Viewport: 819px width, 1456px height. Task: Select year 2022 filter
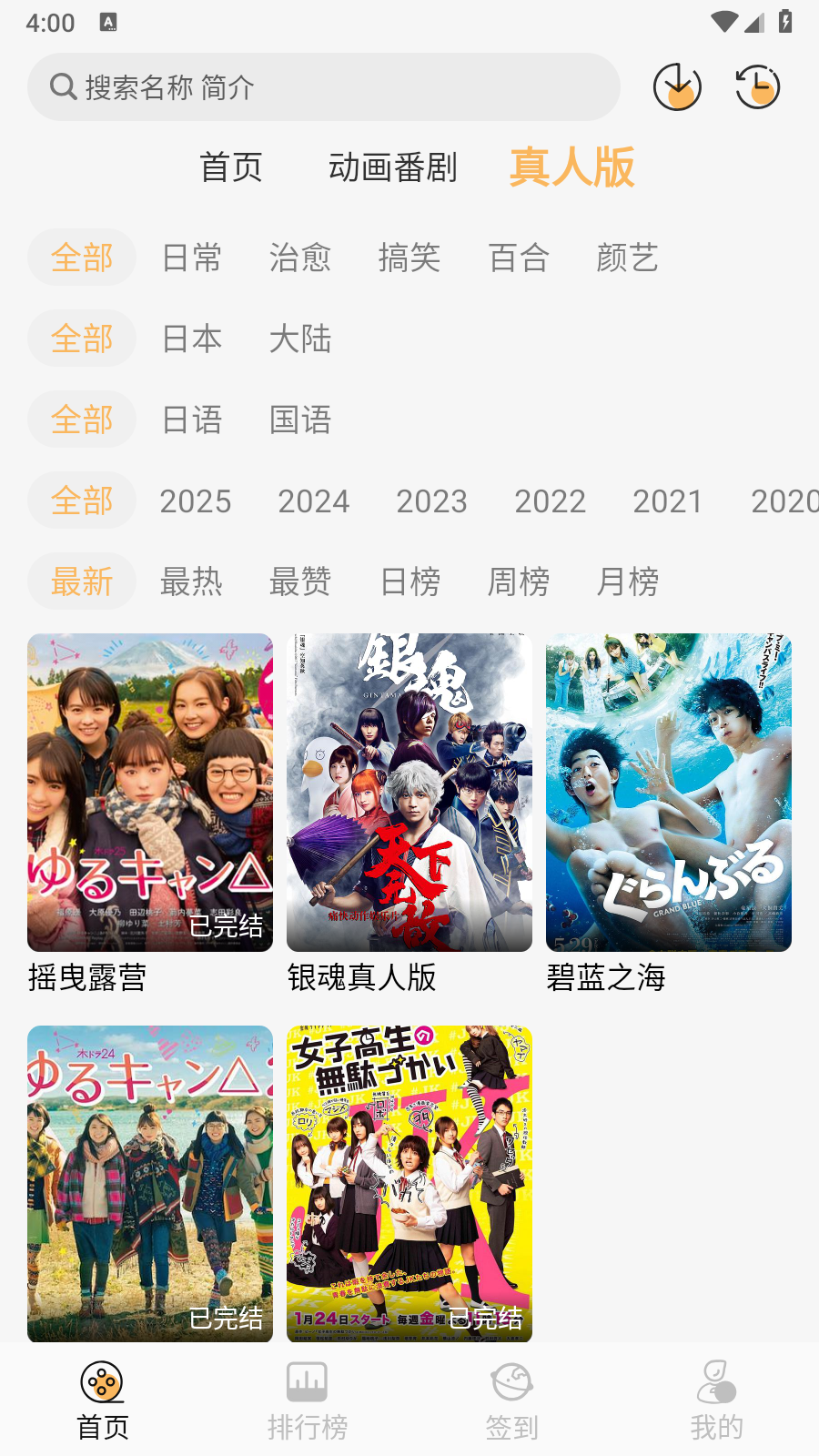pos(550,500)
